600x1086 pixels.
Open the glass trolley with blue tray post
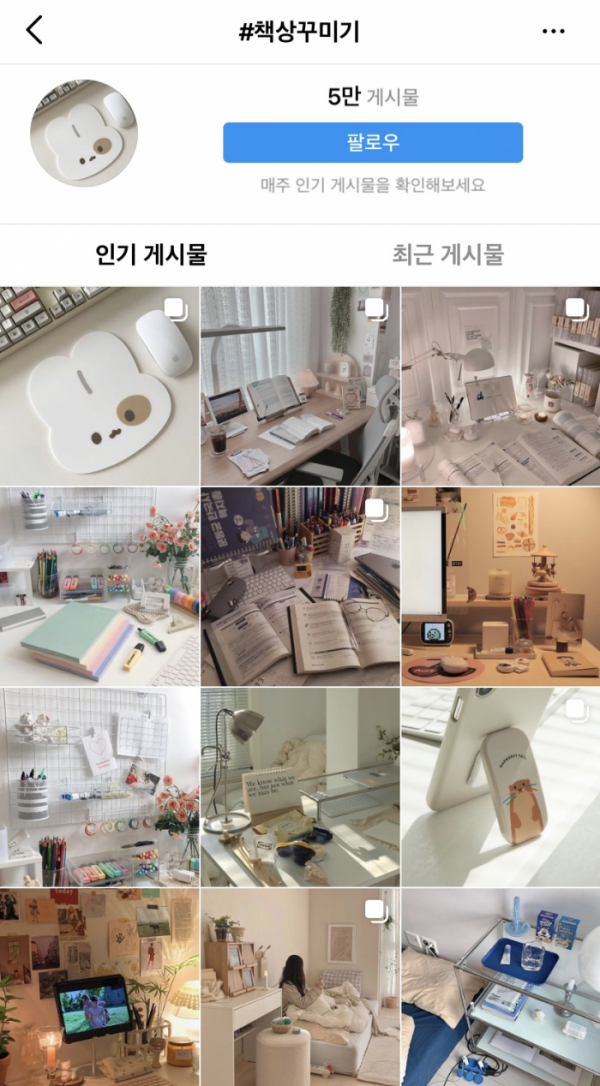tap(500, 986)
